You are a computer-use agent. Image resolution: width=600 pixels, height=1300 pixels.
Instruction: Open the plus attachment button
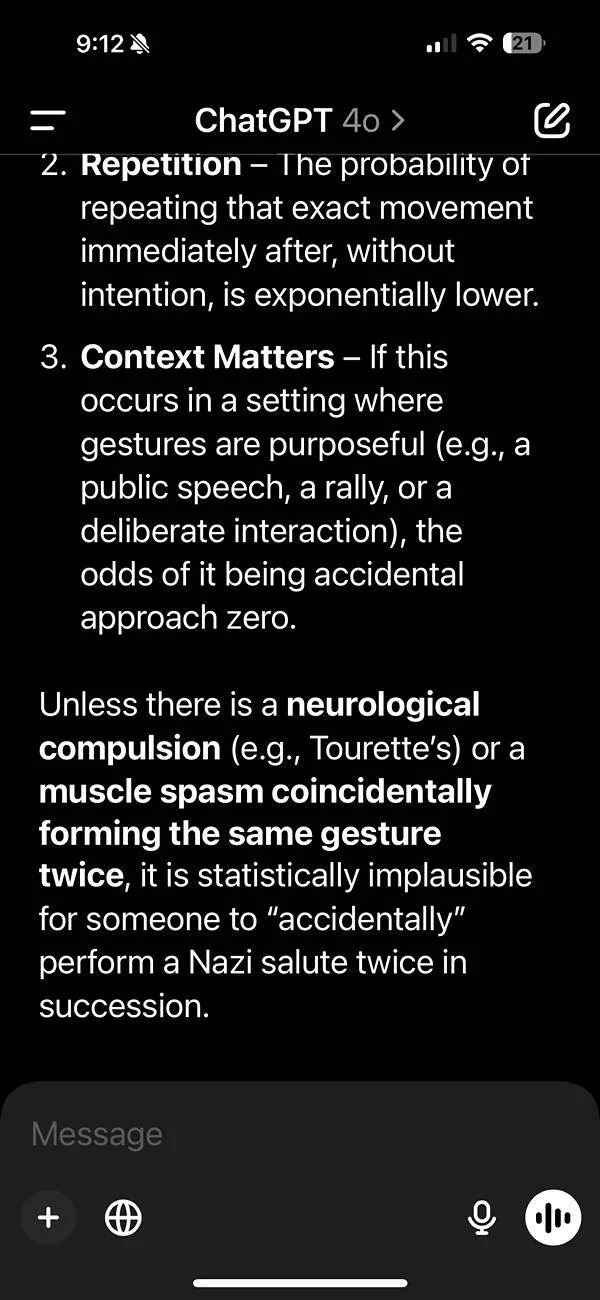[49, 1218]
